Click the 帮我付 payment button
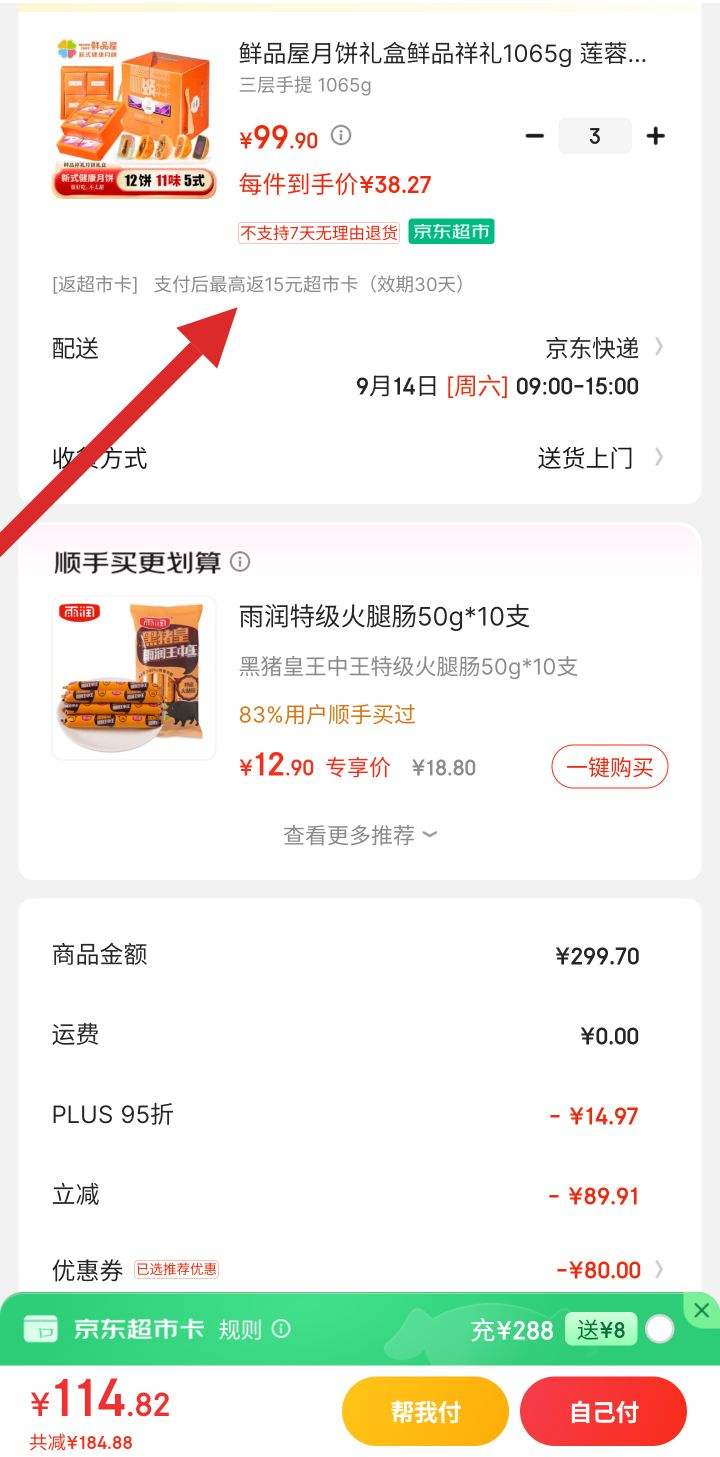This screenshot has width=720, height=1457. 425,1411
